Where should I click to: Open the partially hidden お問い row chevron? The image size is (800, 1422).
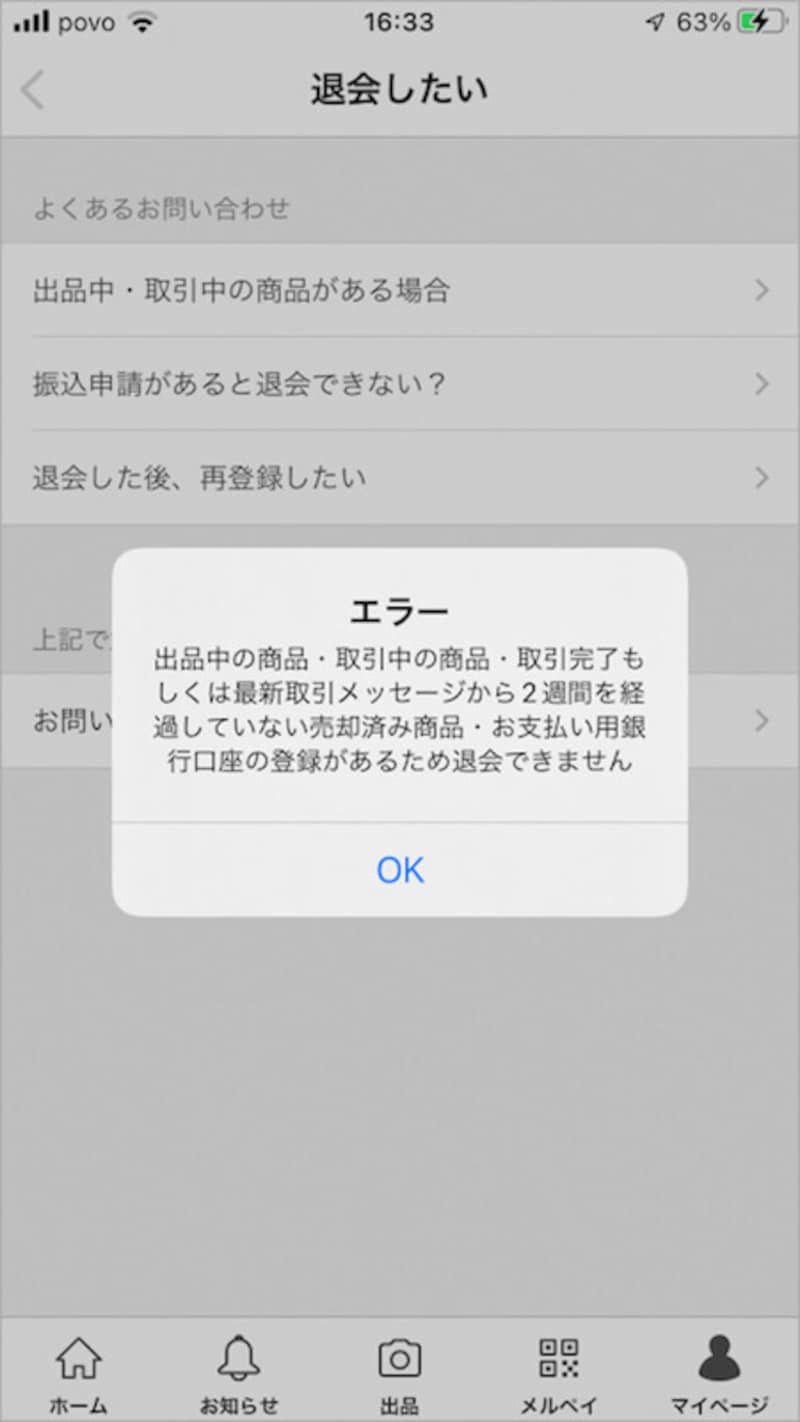pos(764,721)
